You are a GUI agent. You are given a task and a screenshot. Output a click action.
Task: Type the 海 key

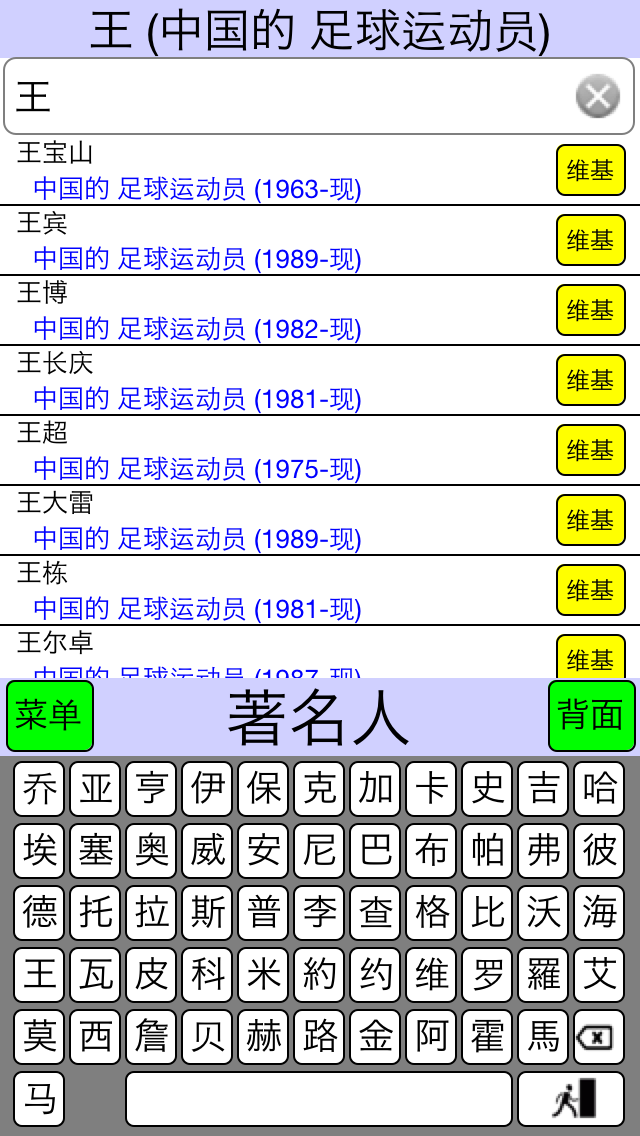click(x=599, y=913)
